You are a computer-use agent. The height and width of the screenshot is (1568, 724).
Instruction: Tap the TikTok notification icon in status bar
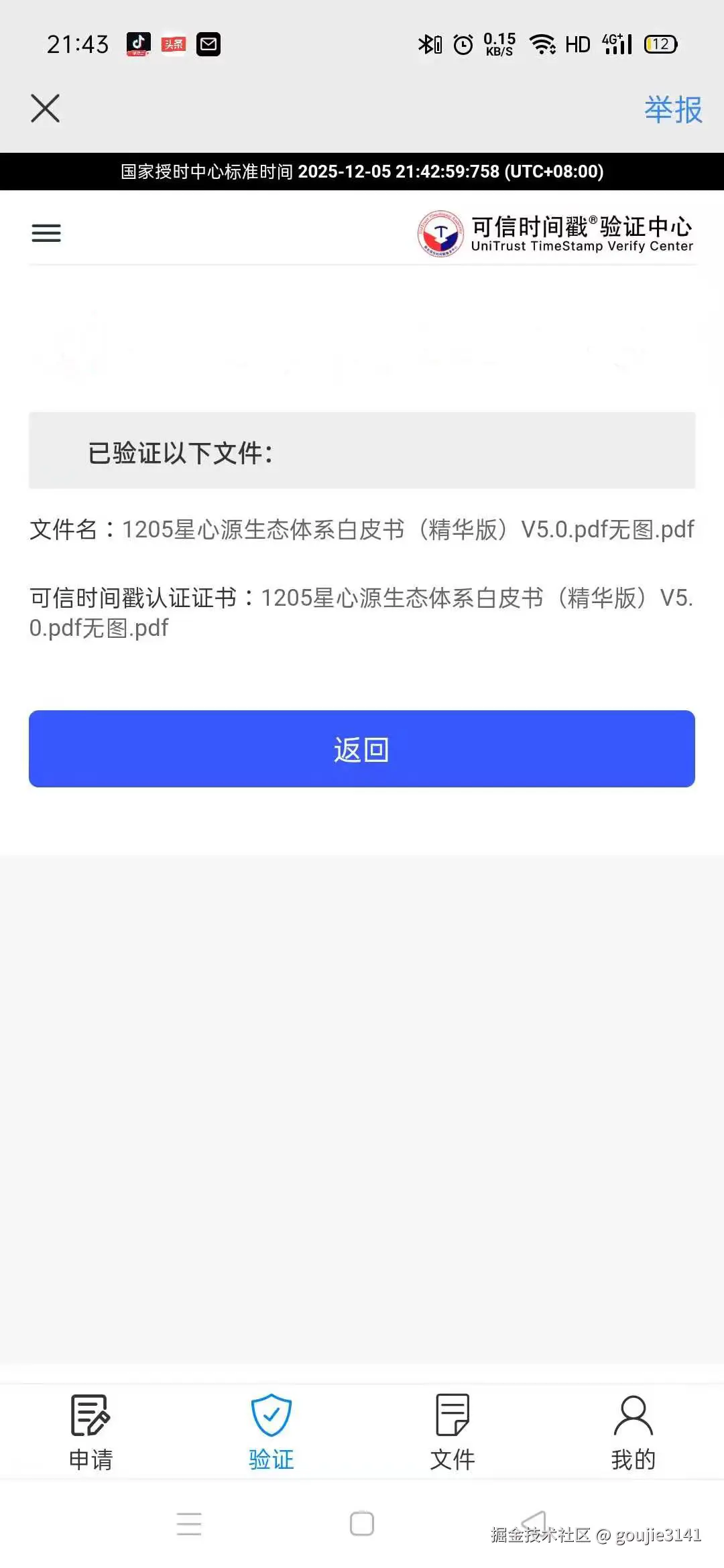(139, 44)
